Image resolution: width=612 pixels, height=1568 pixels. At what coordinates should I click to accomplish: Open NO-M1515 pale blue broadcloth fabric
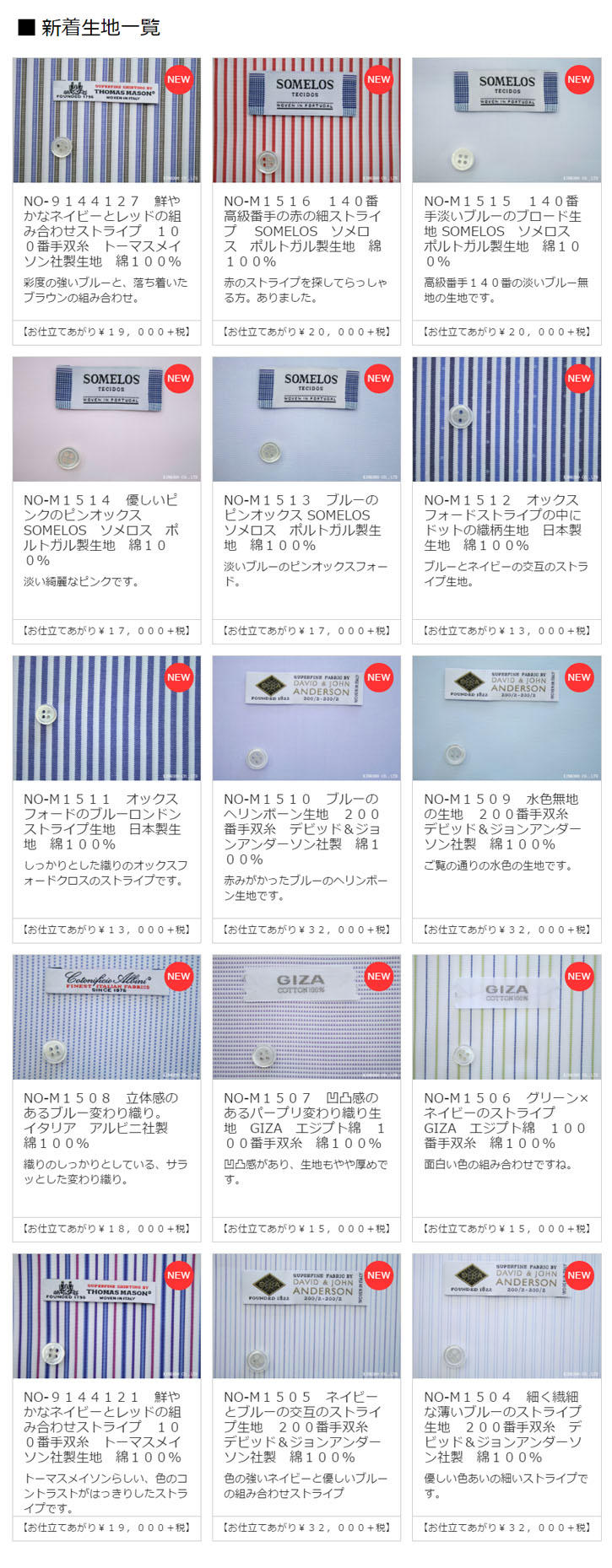pos(506,121)
